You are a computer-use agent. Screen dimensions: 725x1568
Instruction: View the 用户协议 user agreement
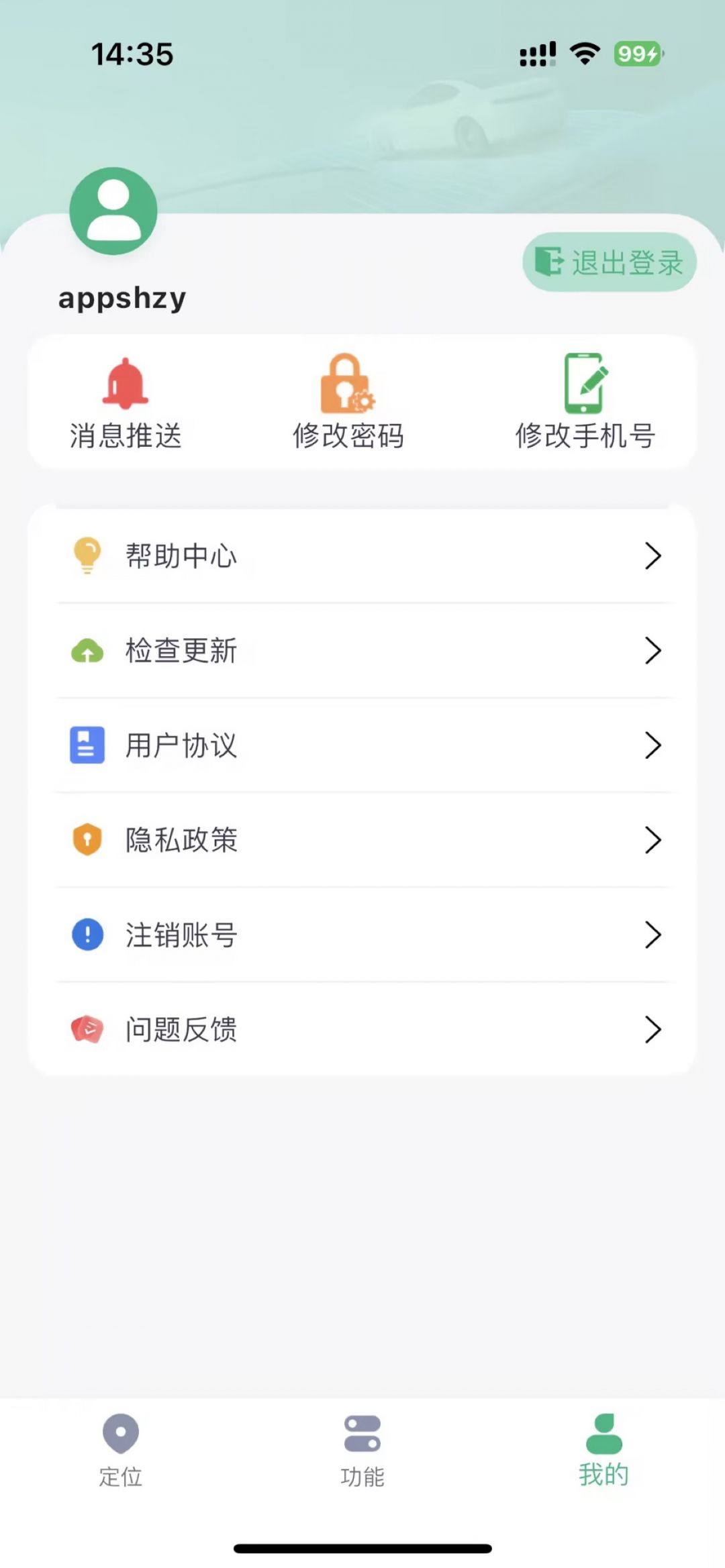pos(362,745)
